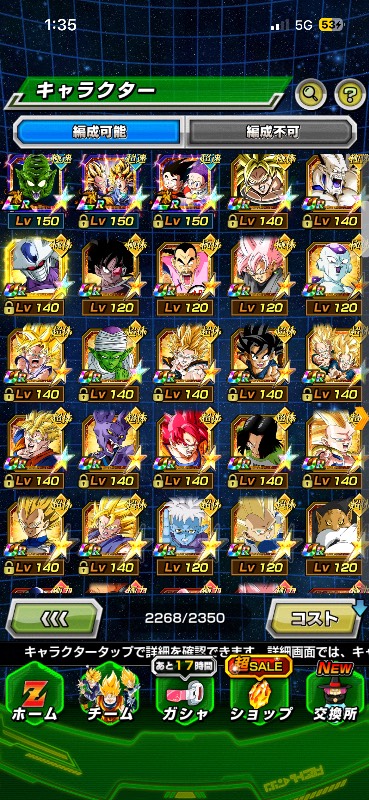Open the magnifying glass character search
This screenshot has width=369, height=800.
(310, 94)
